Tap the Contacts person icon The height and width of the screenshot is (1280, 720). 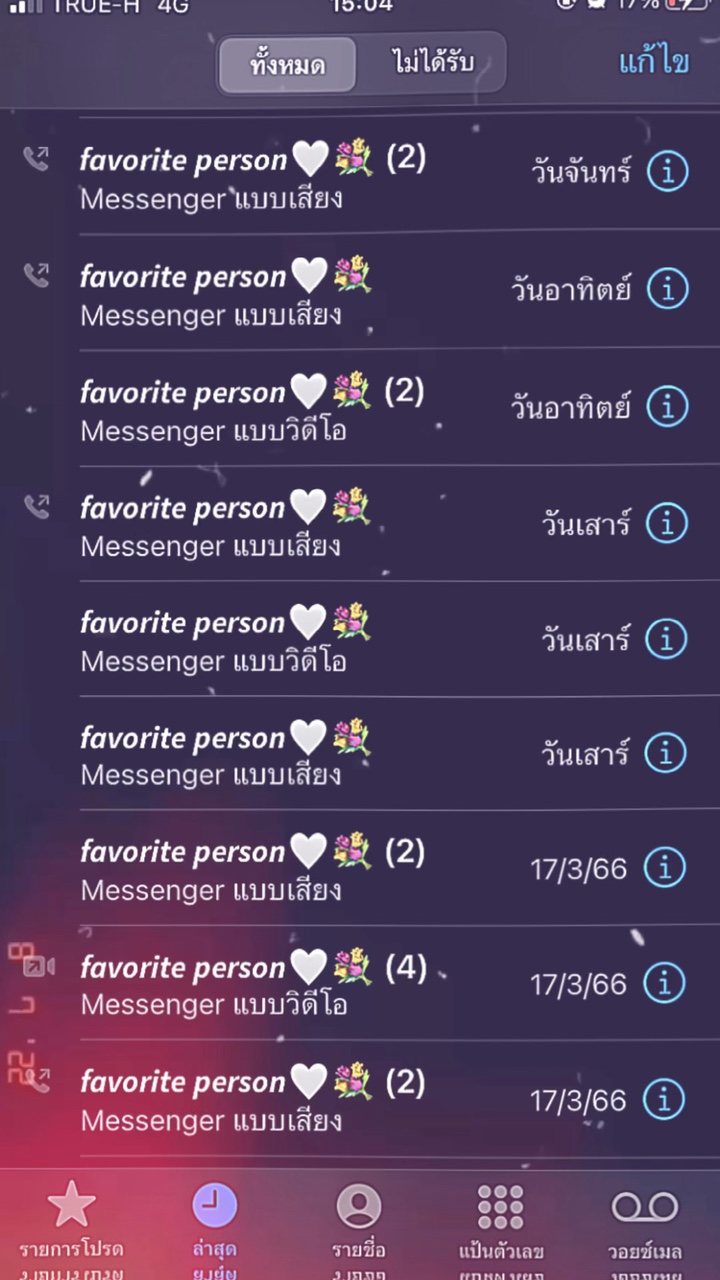[x=360, y=1205]
